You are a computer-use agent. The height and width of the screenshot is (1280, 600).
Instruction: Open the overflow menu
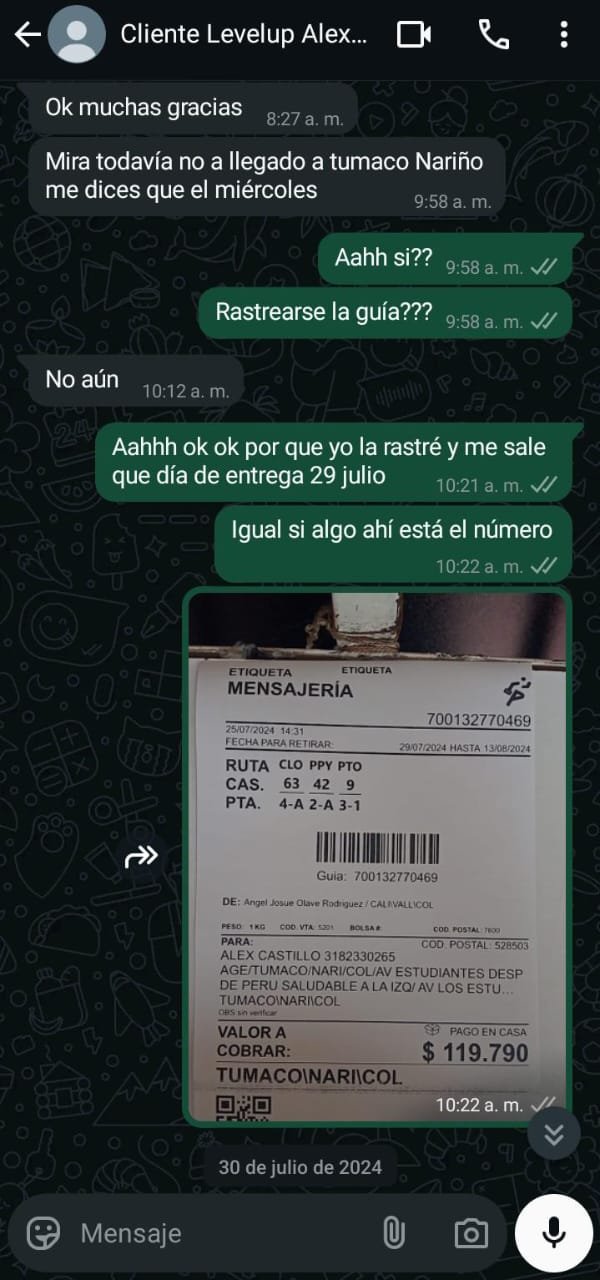[564, 34]
